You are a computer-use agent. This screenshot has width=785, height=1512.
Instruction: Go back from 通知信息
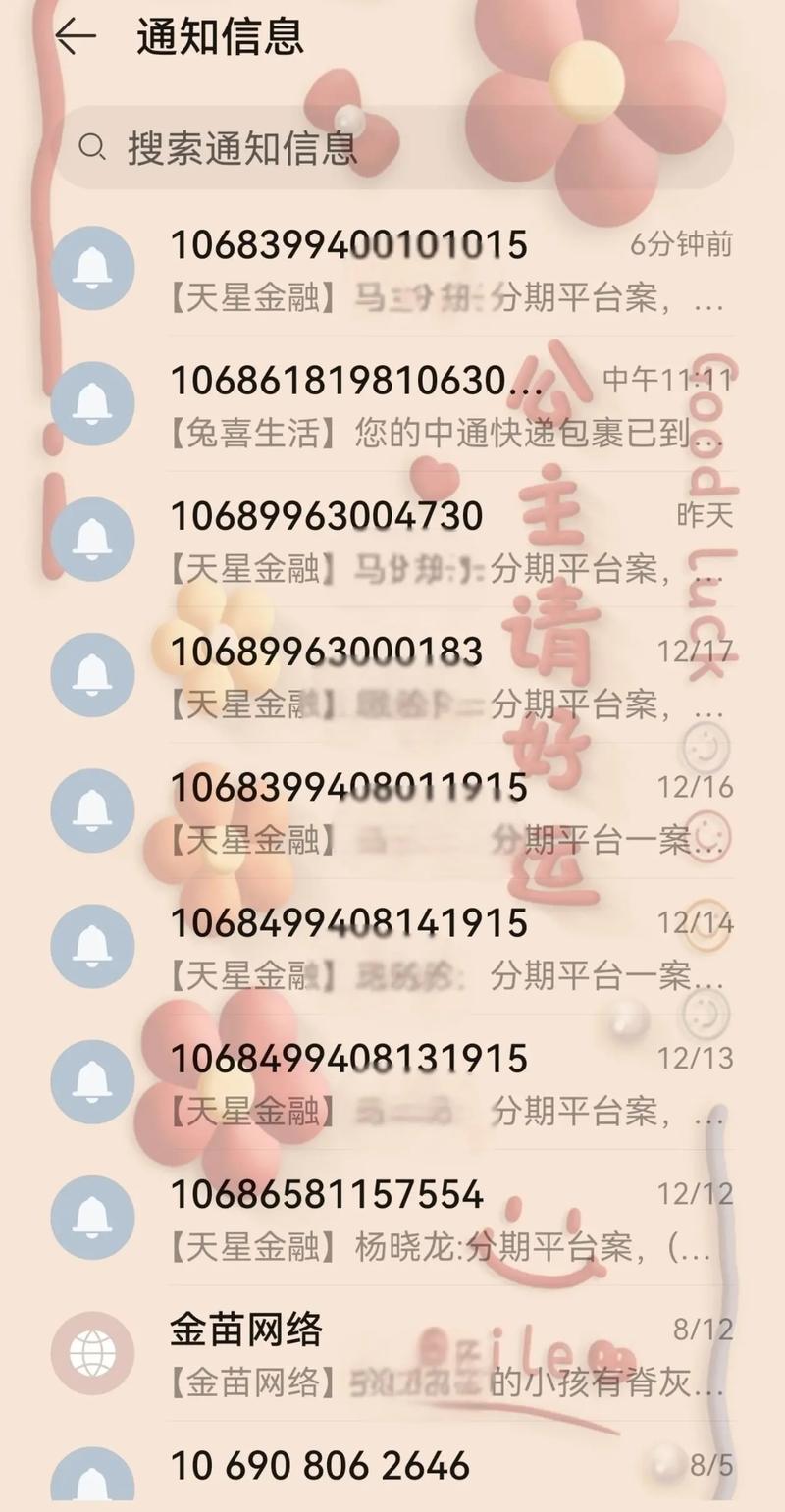tap(75, 36)
